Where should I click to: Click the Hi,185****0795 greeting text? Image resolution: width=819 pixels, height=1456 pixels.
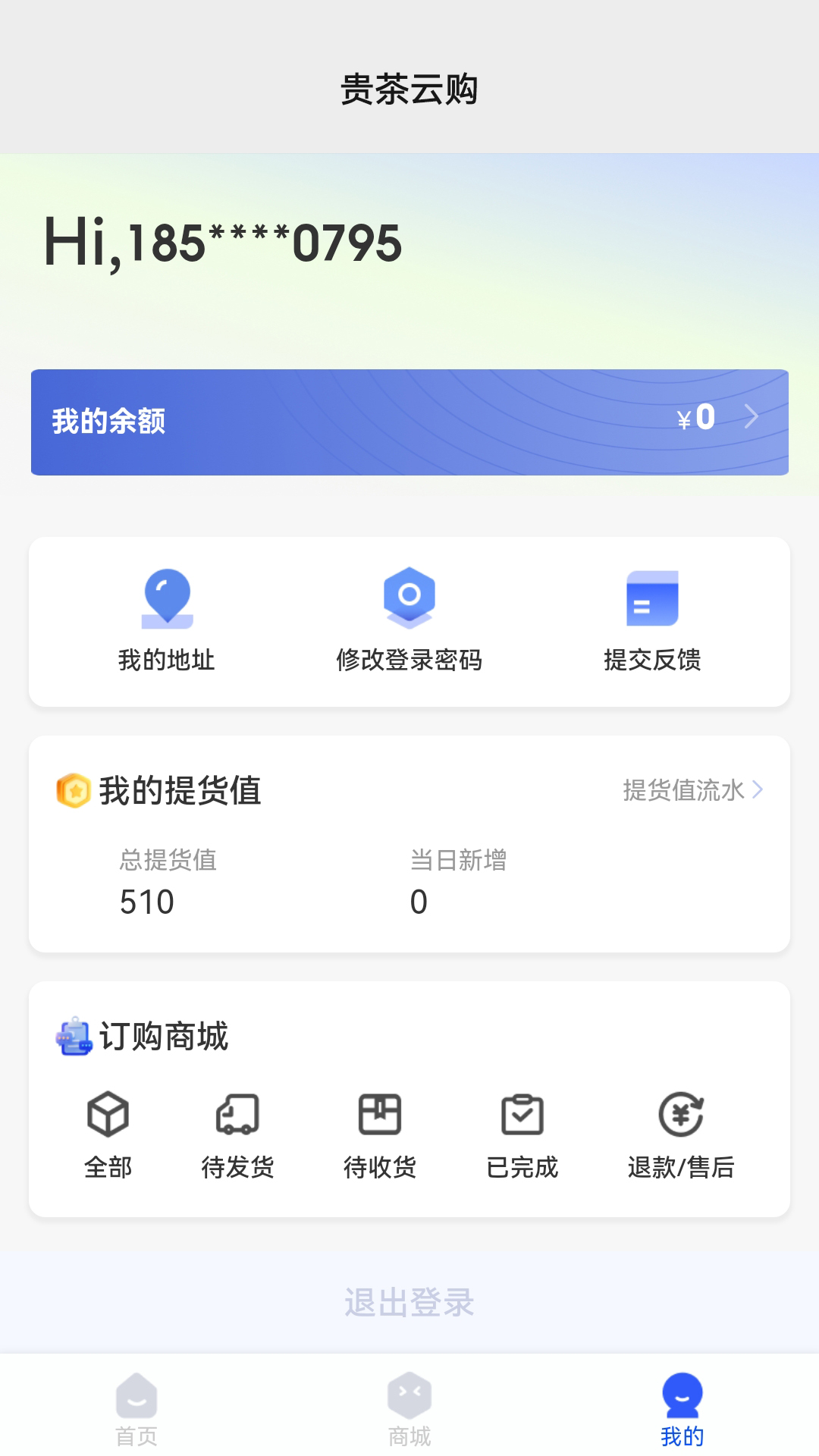pyautogui.click(x=223, y=243)
